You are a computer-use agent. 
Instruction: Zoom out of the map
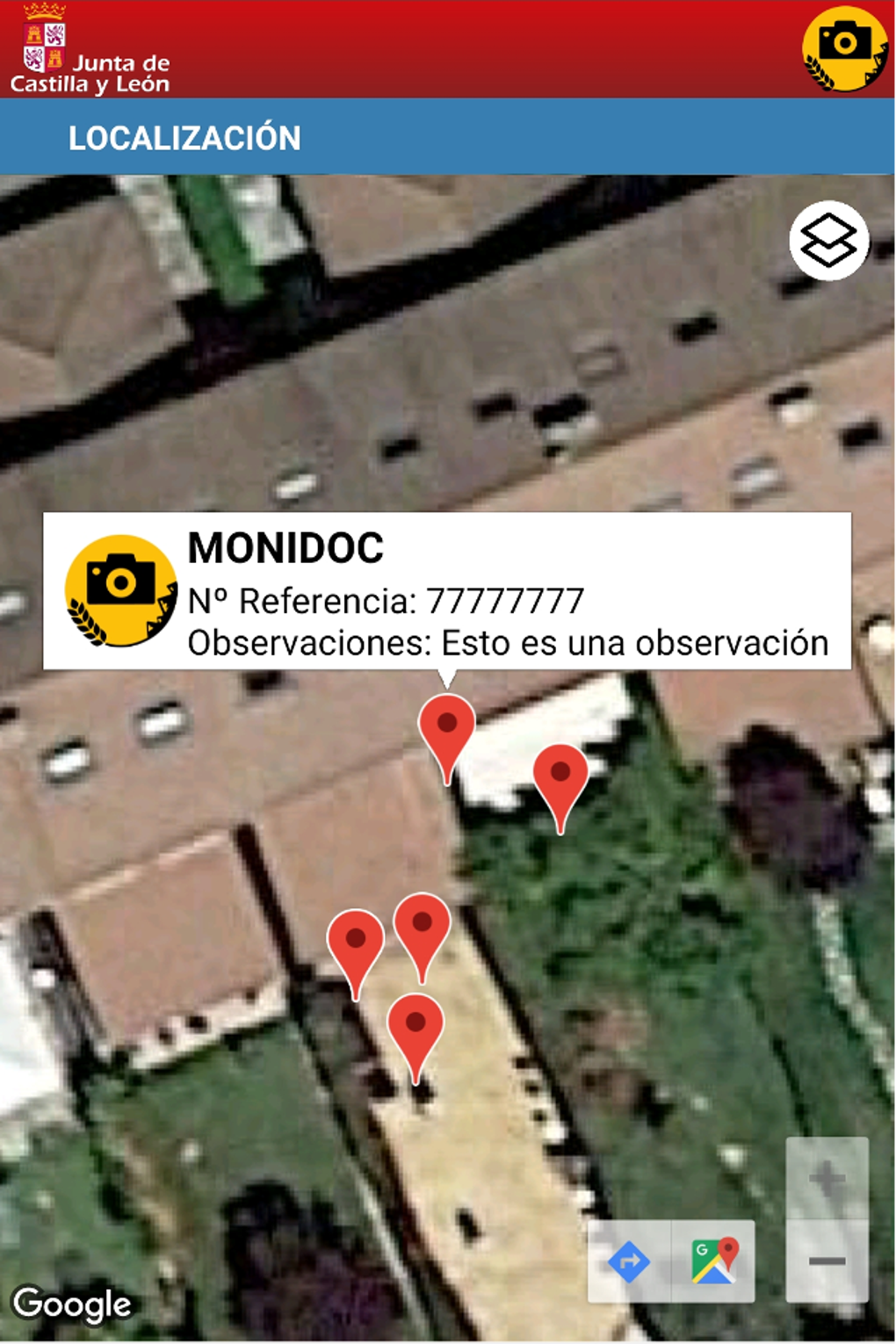(x=827, y=1261)
